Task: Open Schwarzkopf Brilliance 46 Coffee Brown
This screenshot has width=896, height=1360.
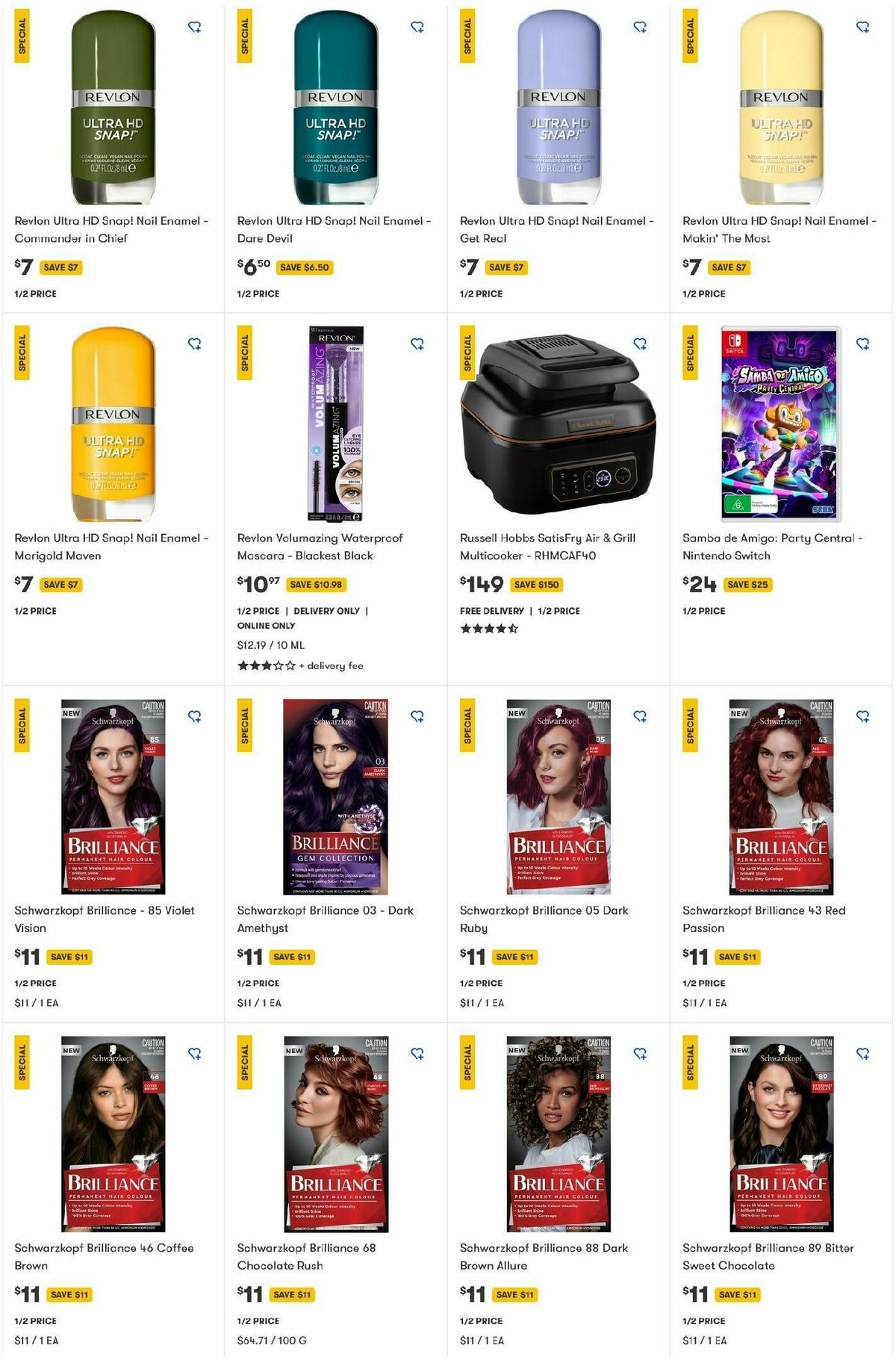Action: (104, 1256)
